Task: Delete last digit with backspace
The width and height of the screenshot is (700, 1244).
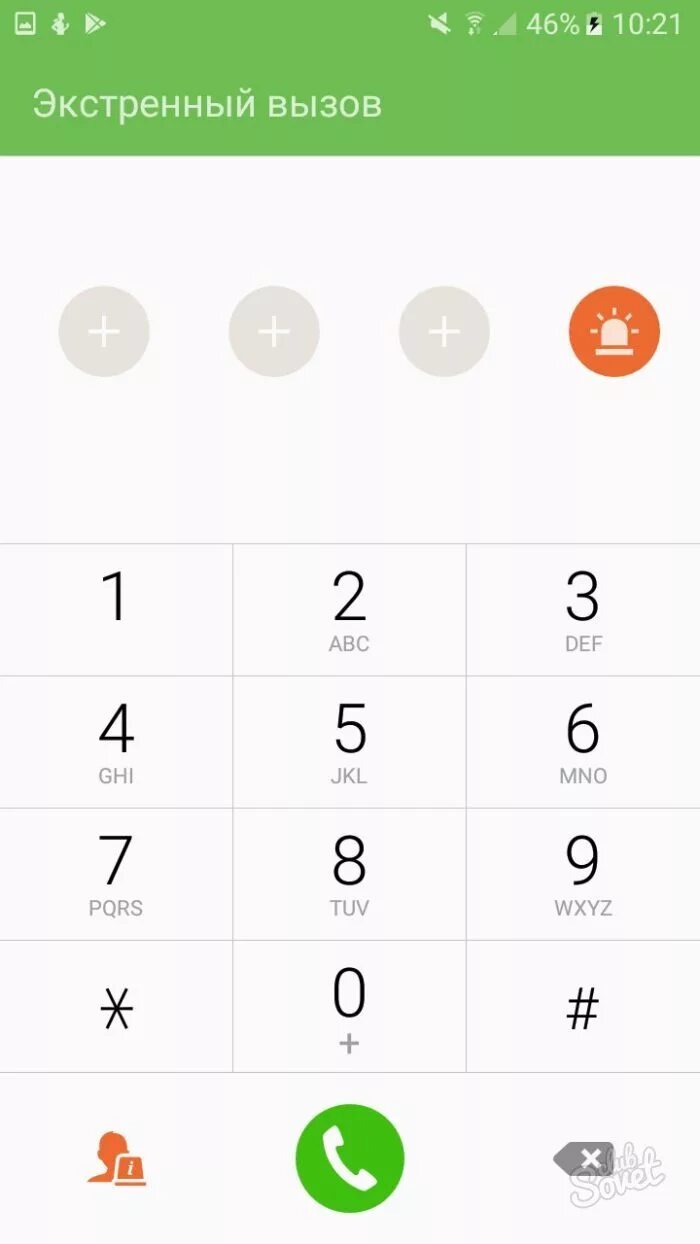Action: pyautogui.click(x=584, y=1159)
